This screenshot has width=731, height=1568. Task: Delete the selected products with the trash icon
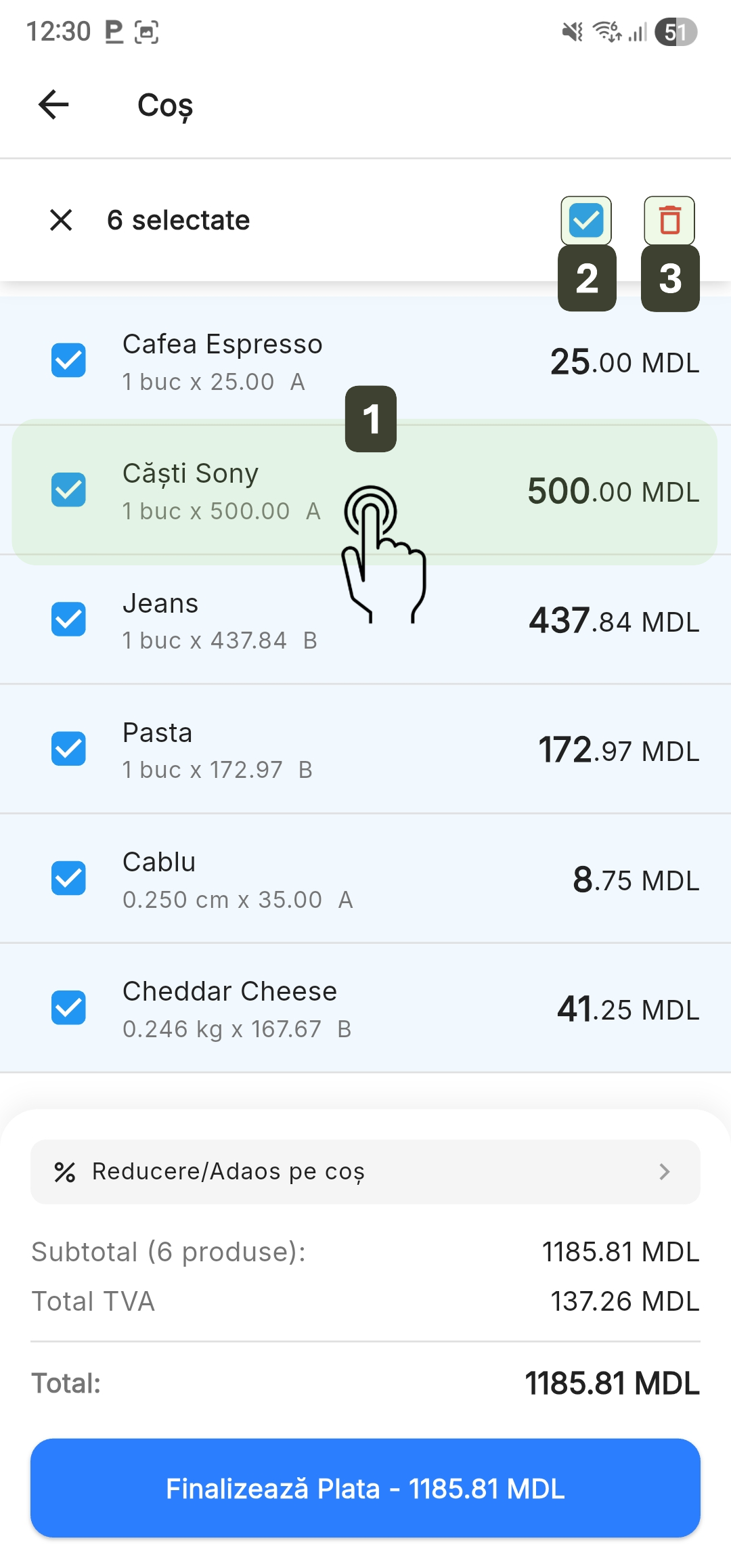[669, 220]
